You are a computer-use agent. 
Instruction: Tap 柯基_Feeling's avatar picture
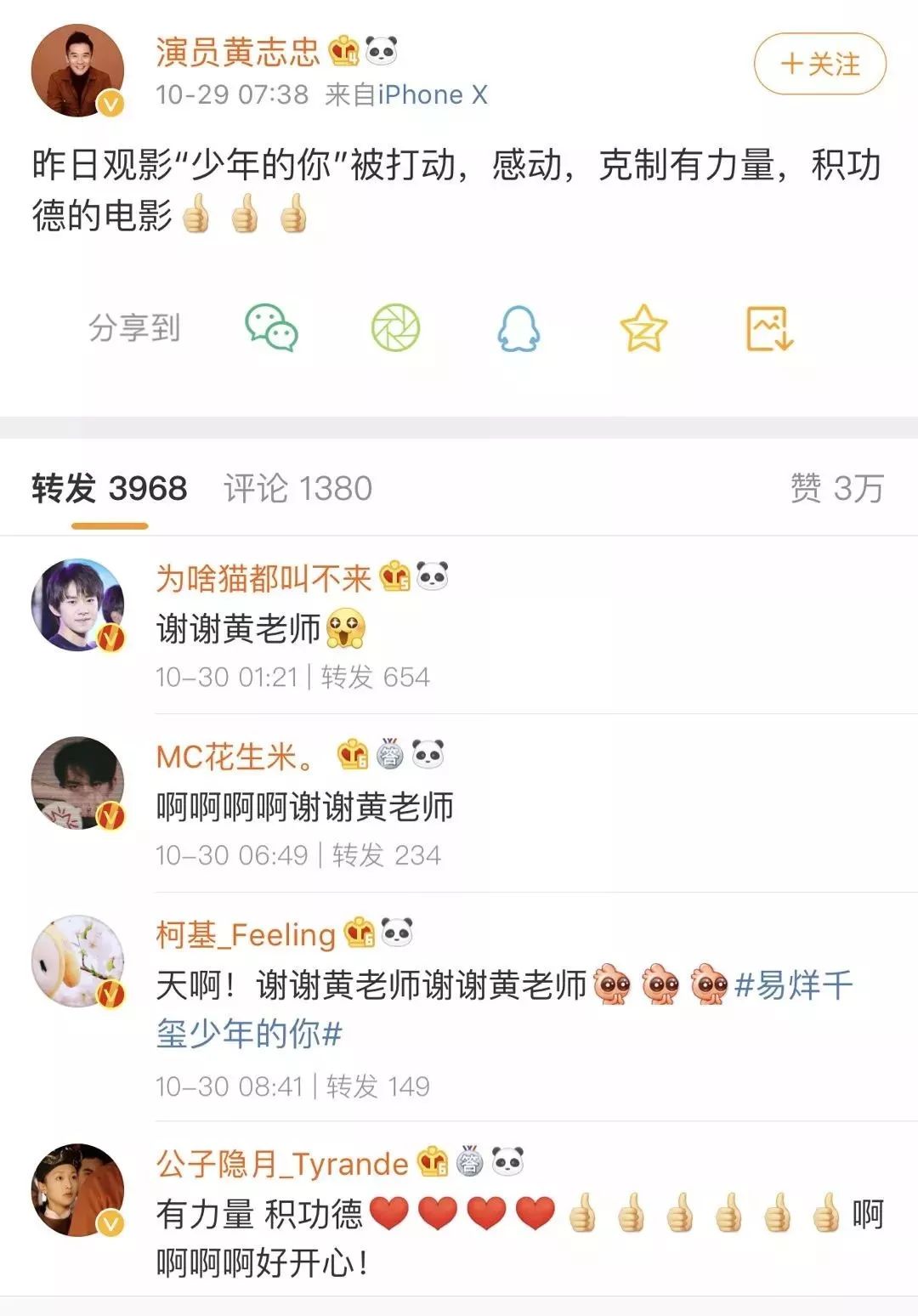click(77, 961)
